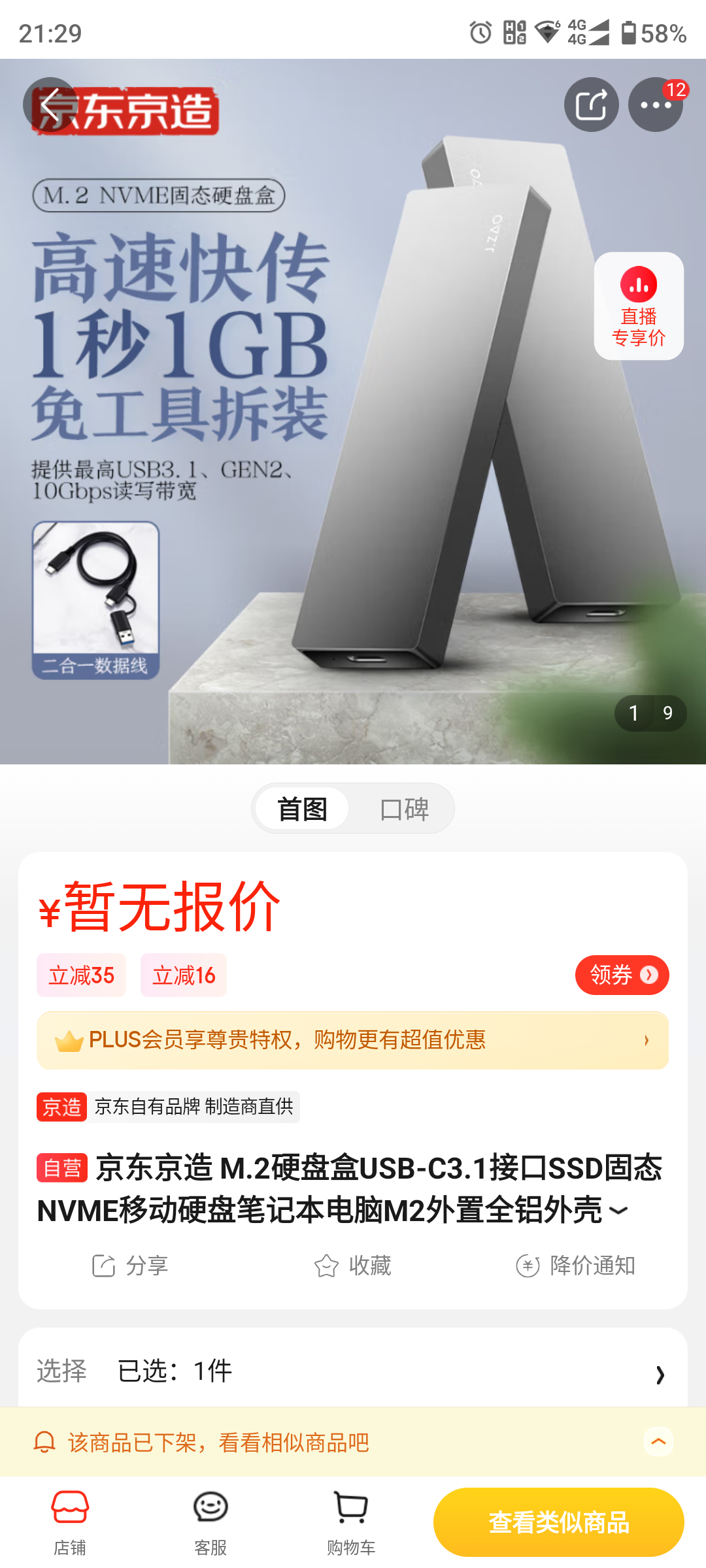Tap the 分享 share icon below product title
The width and height of the screenshot is (706, 1568).
click(131, 1265)
